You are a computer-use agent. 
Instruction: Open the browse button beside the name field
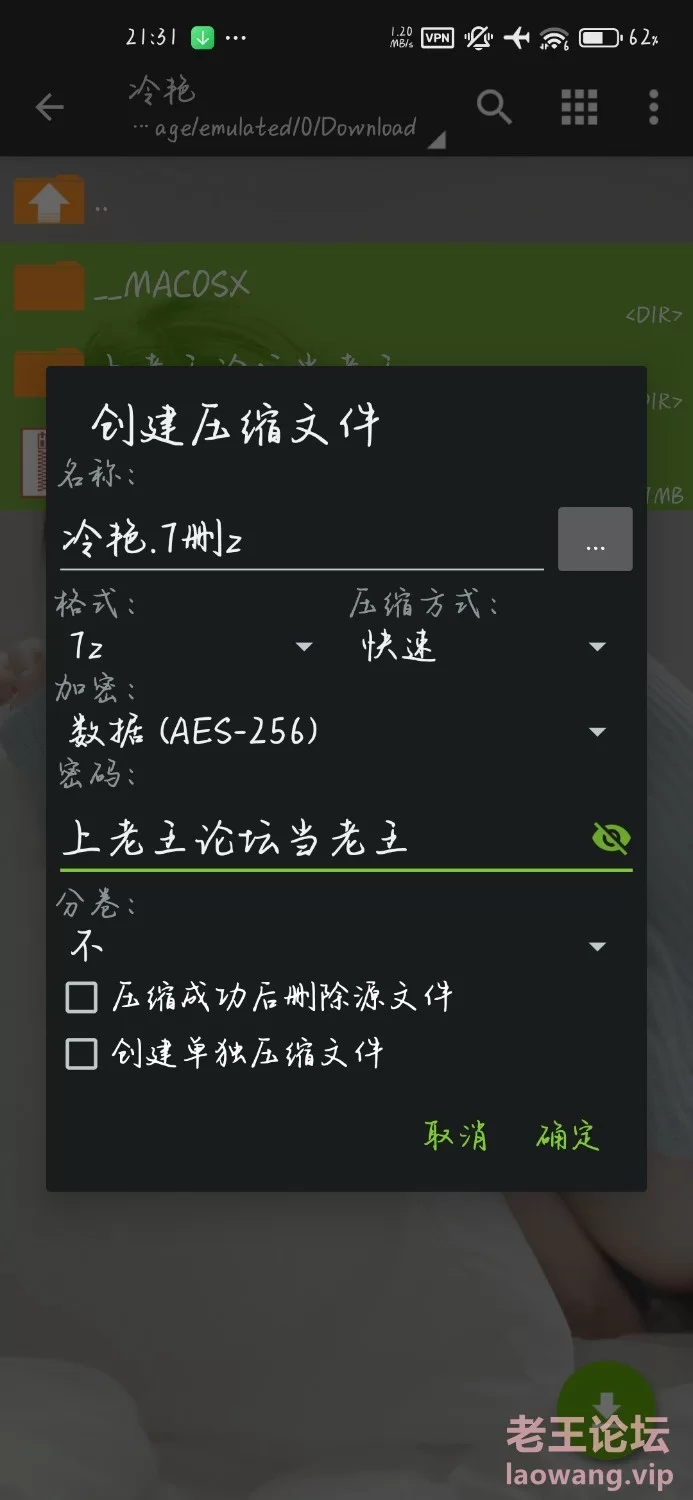pyautogui.click(x=595, y=539)
